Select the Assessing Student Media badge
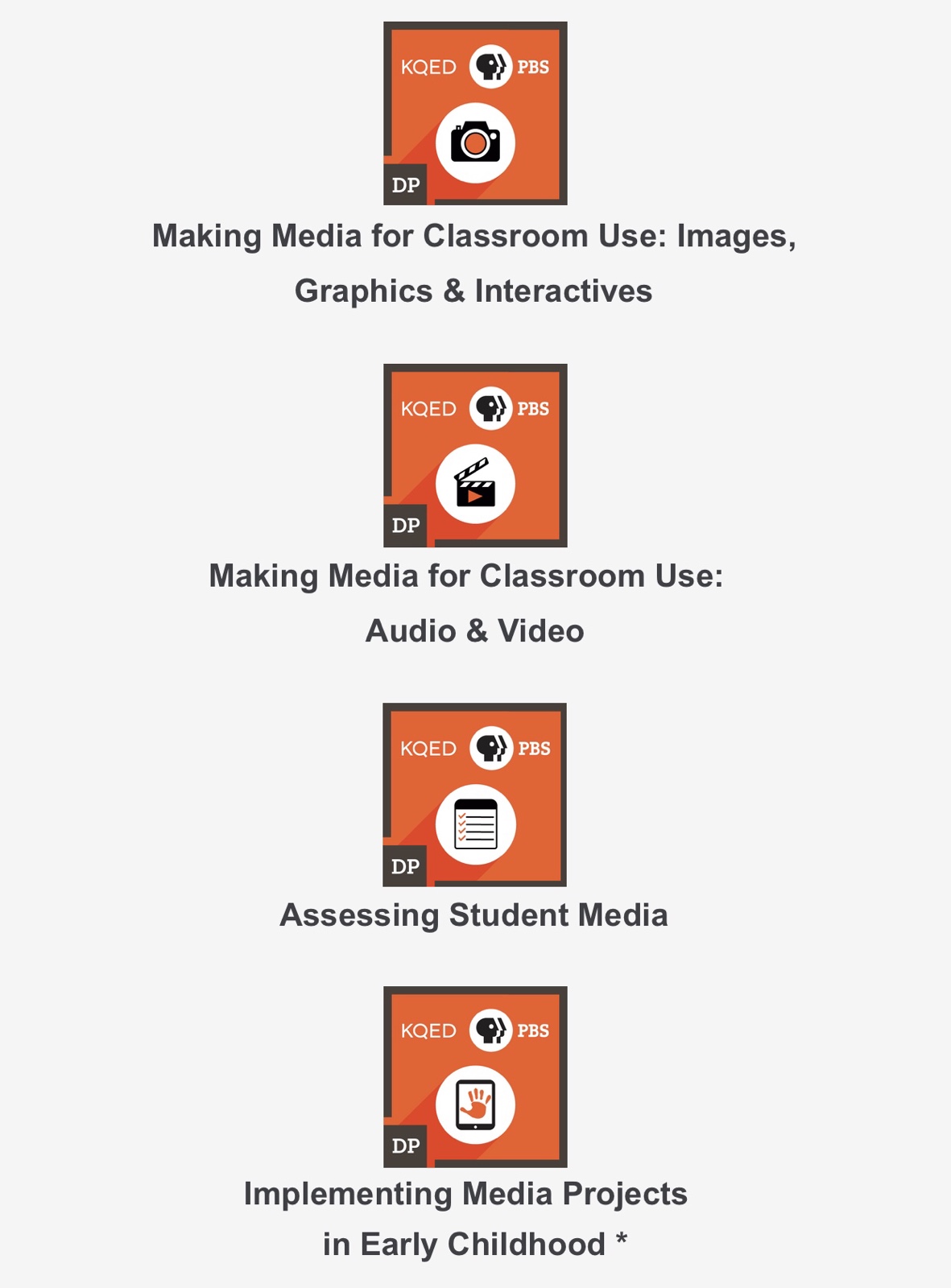The width and height of the screenshot is (951, 1288). (x=474, y=795)
